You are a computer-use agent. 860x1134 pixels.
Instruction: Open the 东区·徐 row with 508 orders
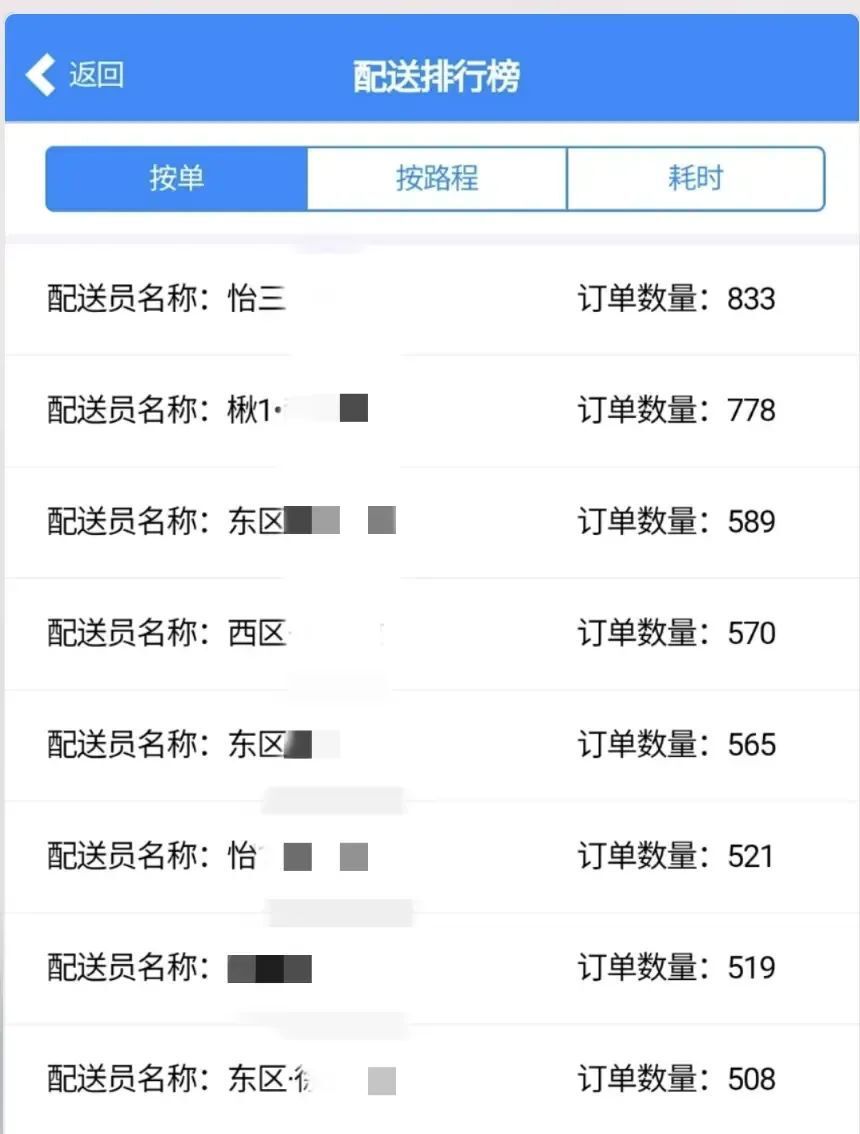(430, 1078)
